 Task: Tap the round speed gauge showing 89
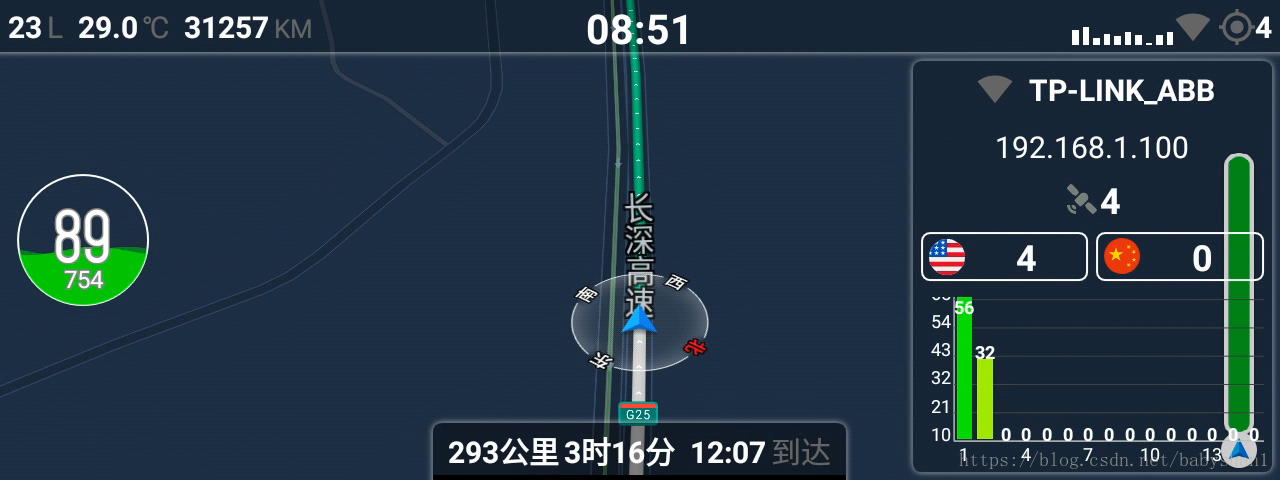(83, 239)
